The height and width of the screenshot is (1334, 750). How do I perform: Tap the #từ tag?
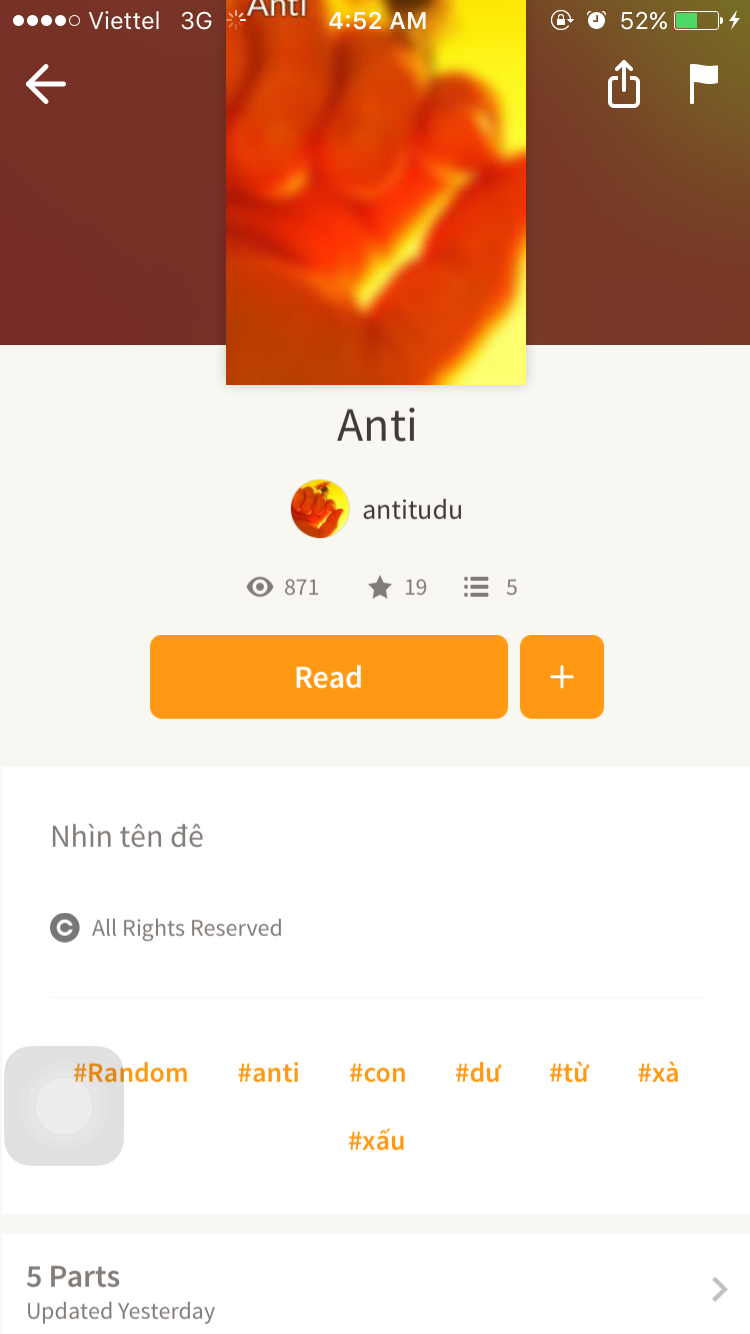(569, 1073)
